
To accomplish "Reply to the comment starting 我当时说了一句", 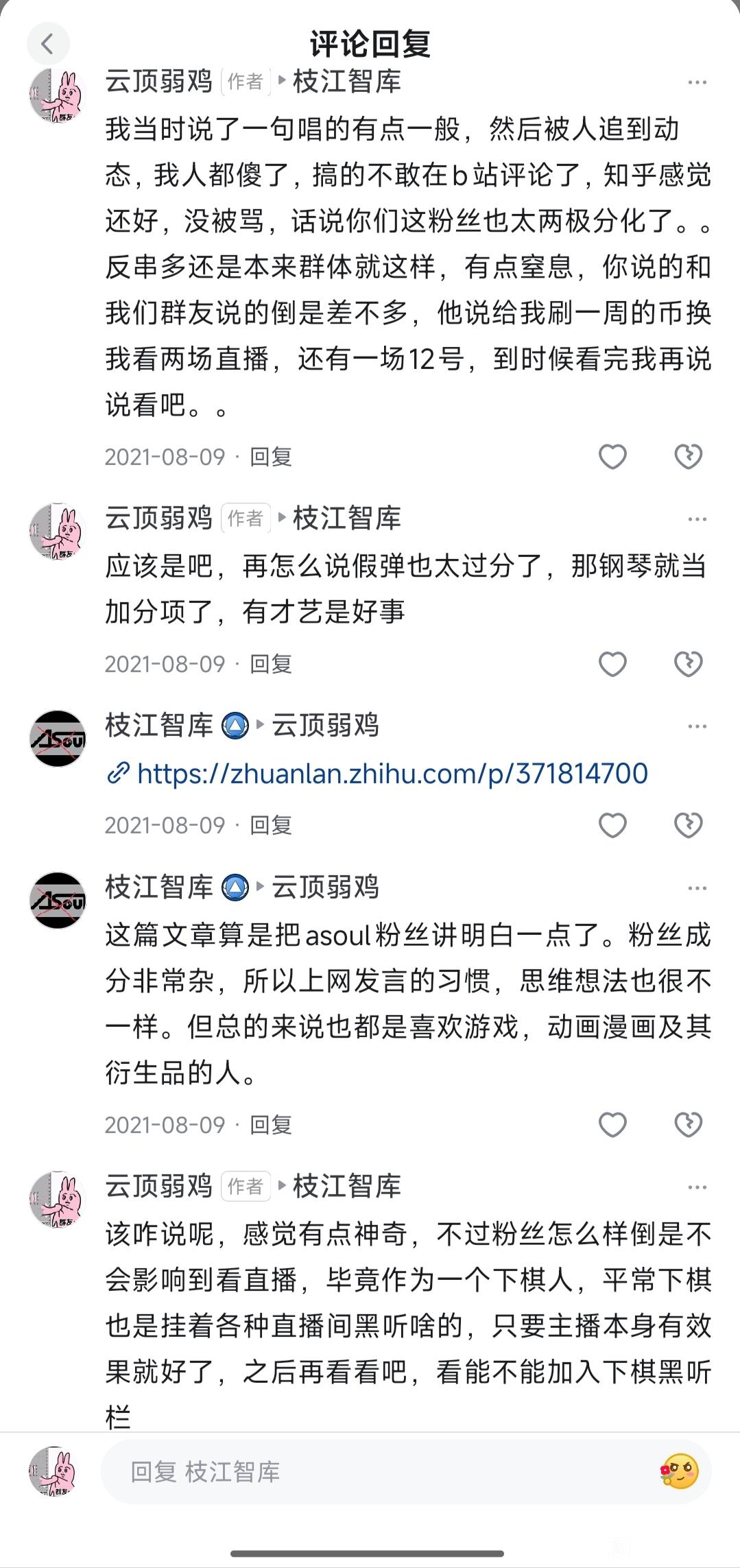I will point(271,456).
